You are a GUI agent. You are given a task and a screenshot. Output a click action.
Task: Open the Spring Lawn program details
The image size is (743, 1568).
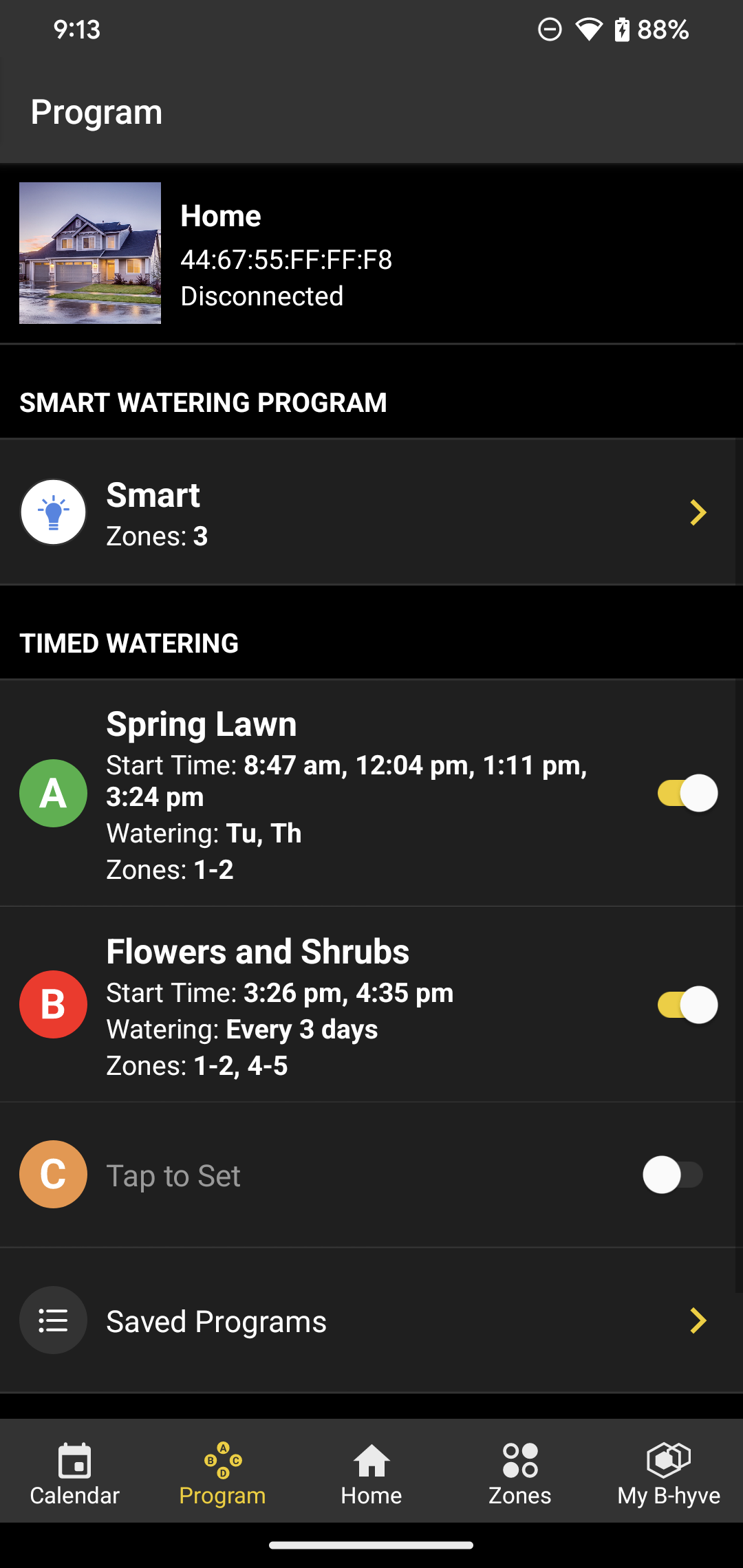(x=323, y=793)
